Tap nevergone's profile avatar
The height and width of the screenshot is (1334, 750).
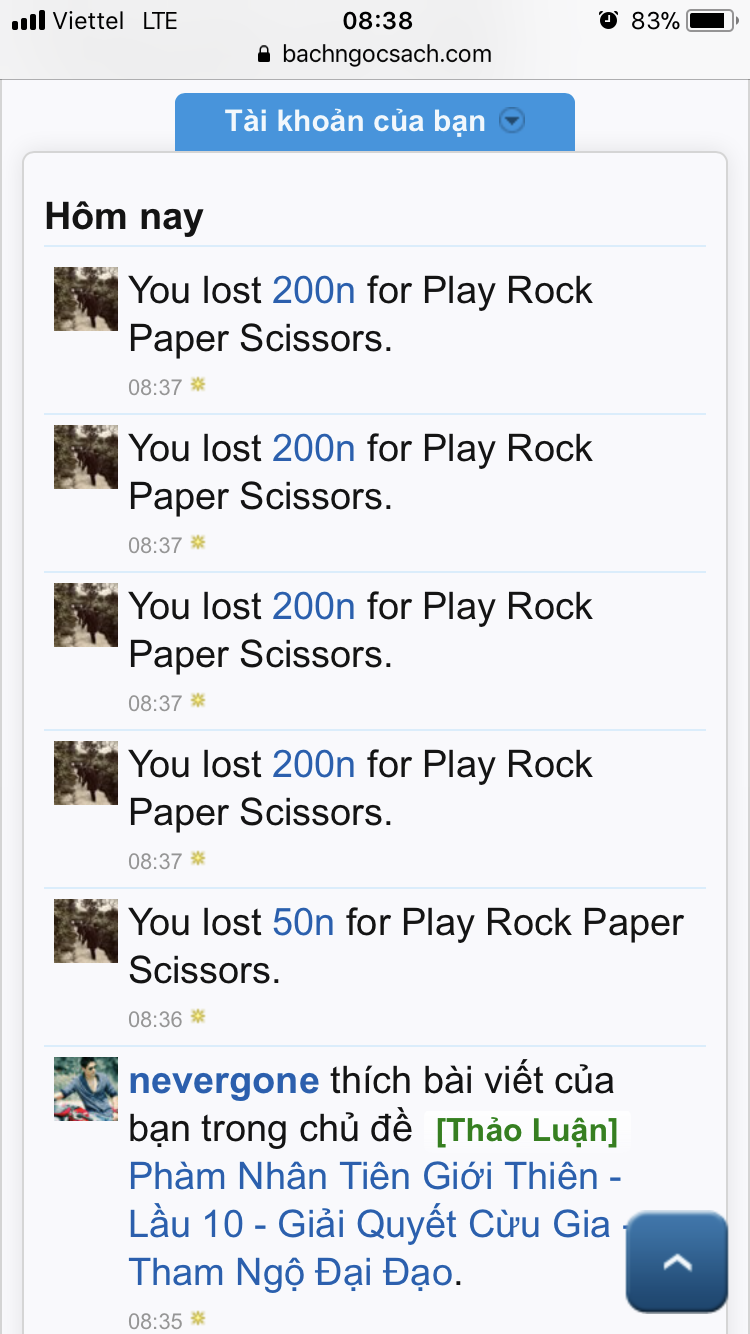(x=85, y=1088)
